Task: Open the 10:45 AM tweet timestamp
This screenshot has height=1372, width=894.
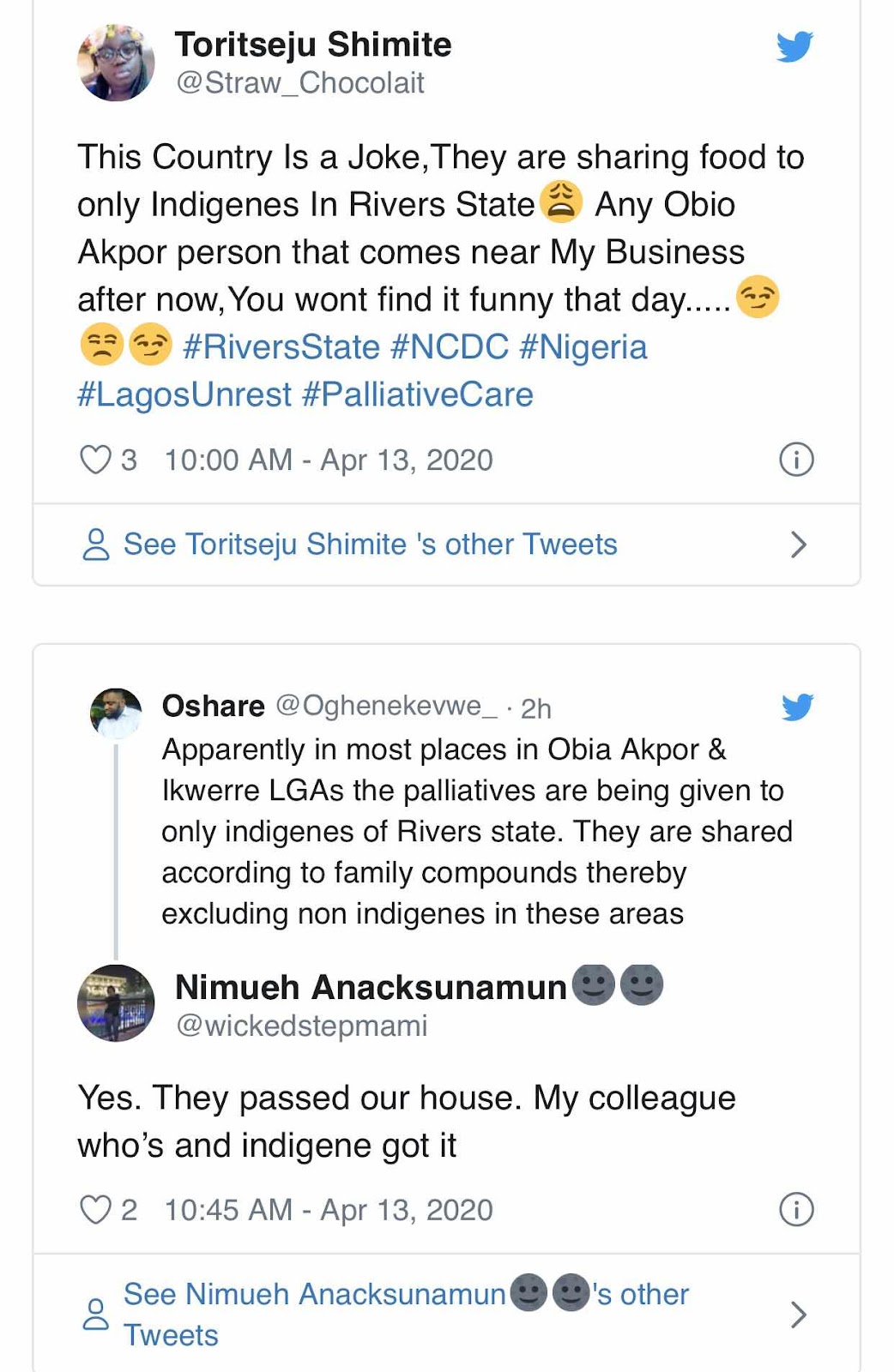Action: 329,1210
